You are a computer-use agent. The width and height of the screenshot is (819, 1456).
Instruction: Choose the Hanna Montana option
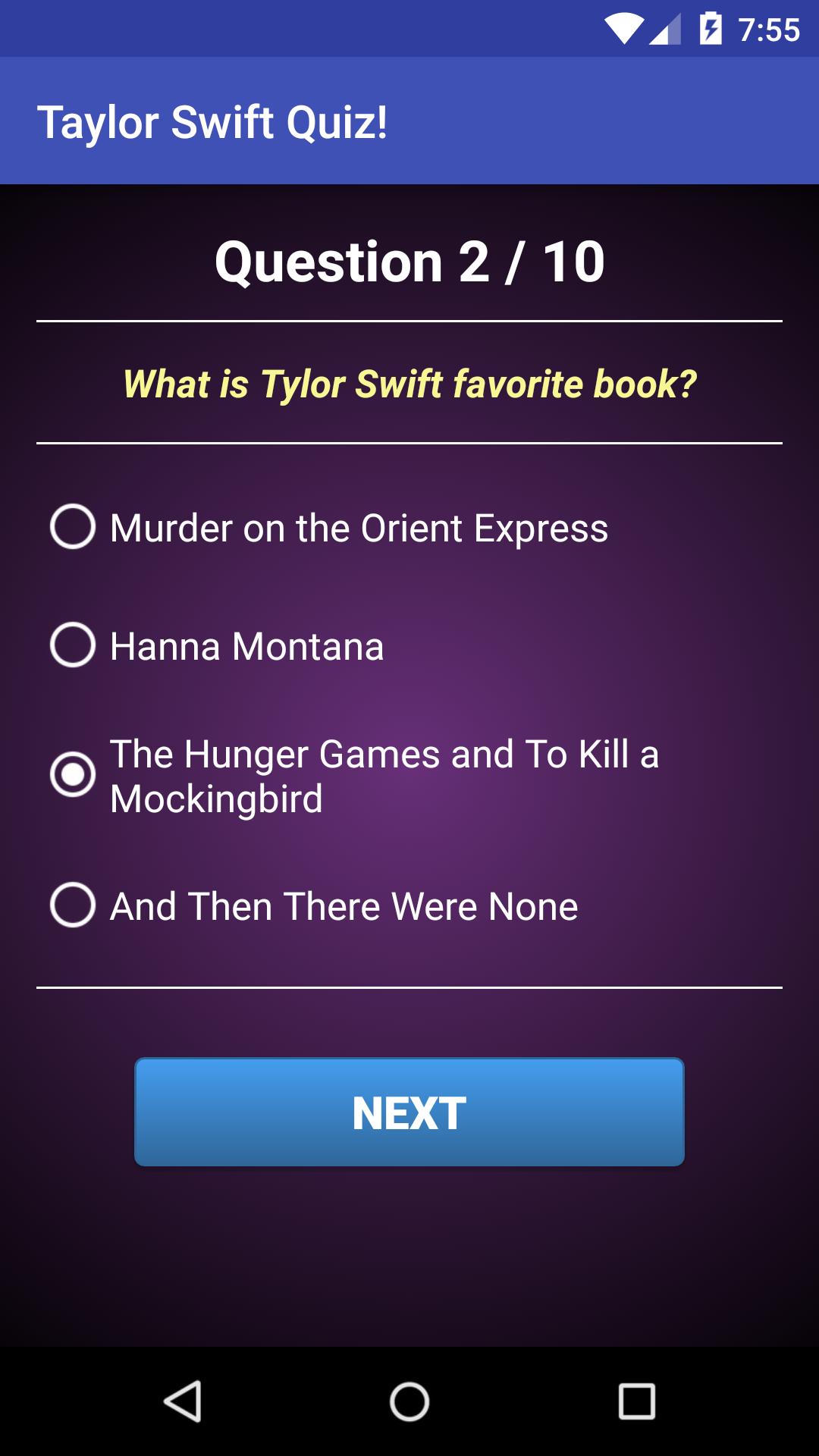73,645
